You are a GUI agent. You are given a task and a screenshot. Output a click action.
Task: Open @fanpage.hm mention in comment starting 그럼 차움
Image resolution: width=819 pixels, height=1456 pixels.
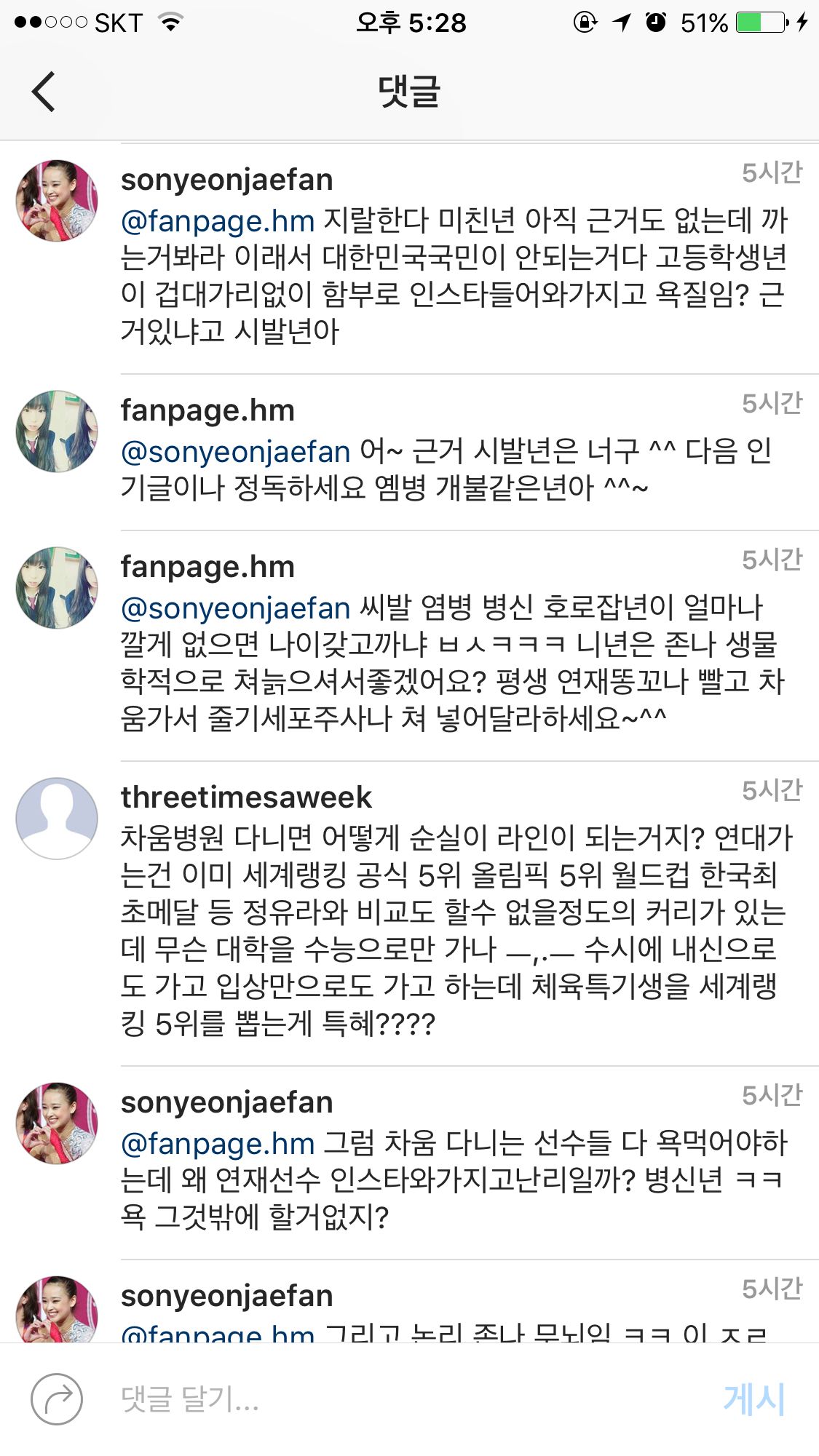(218, 1144)
